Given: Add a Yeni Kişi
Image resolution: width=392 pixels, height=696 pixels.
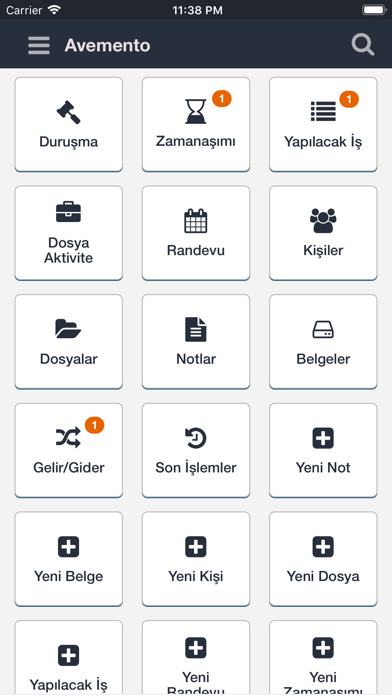Looking at the screenshot, I should 196,559.
